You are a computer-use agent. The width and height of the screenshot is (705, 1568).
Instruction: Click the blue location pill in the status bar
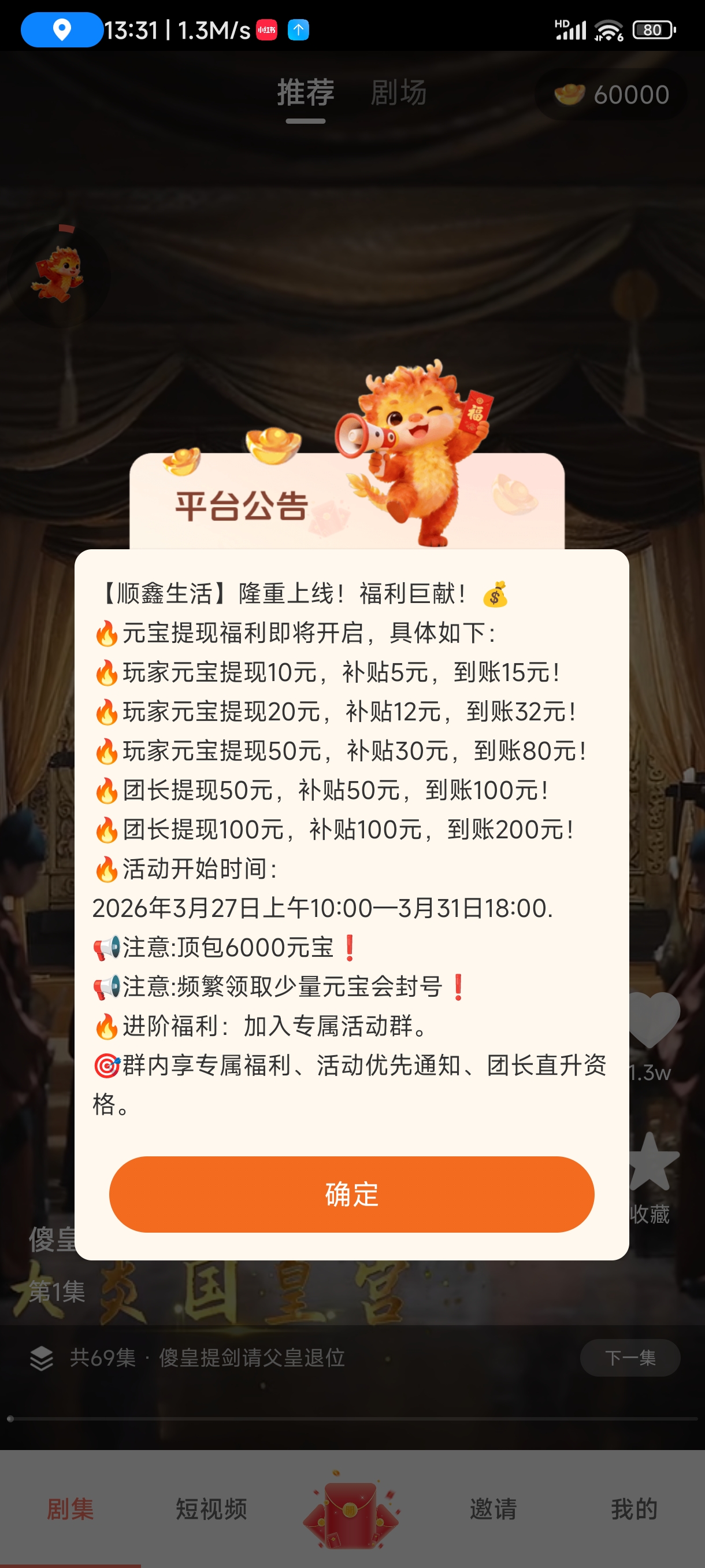click(x=61, y=29)
